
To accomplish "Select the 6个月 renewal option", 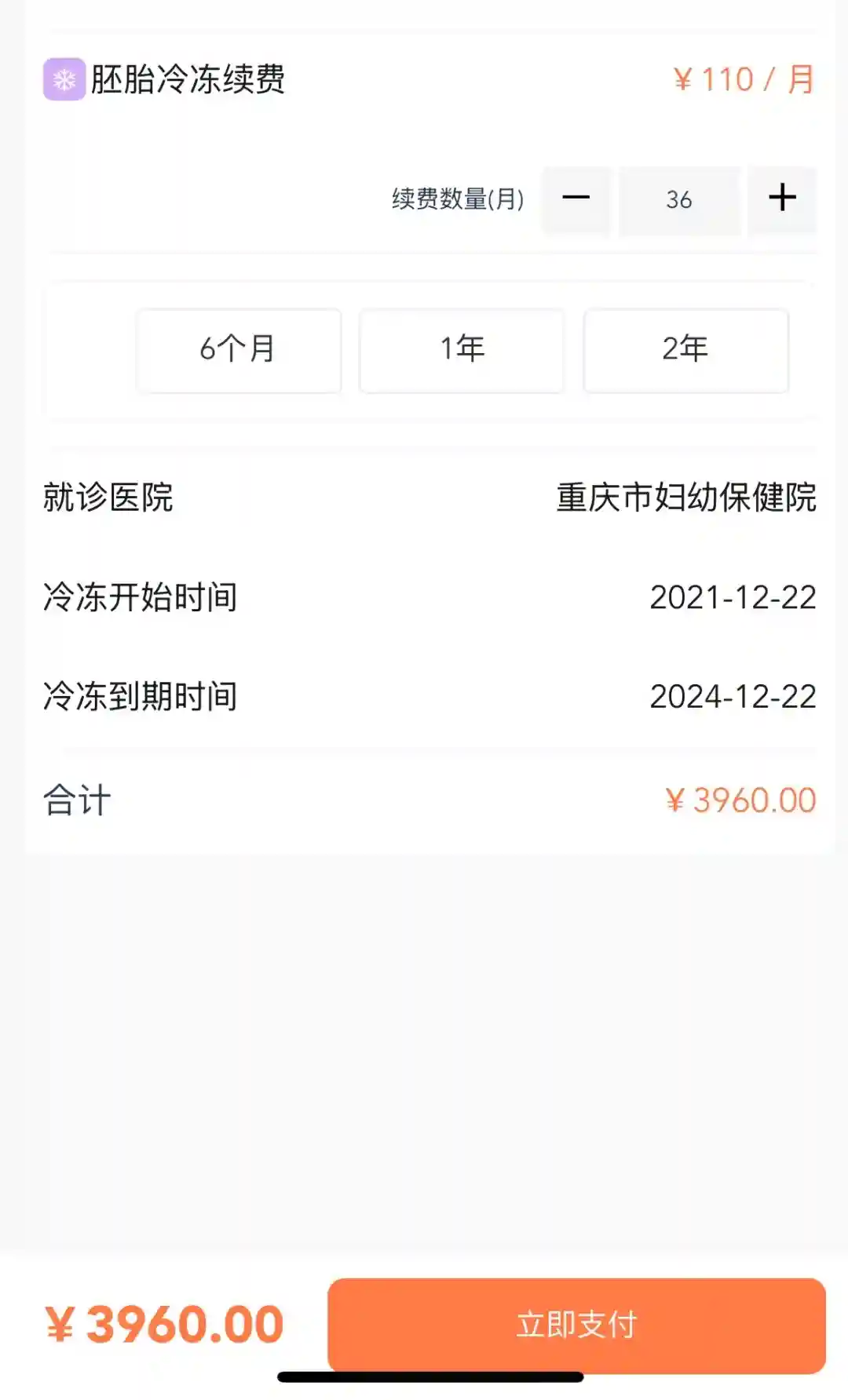I will pyautogui.click(x=239, y=349).
